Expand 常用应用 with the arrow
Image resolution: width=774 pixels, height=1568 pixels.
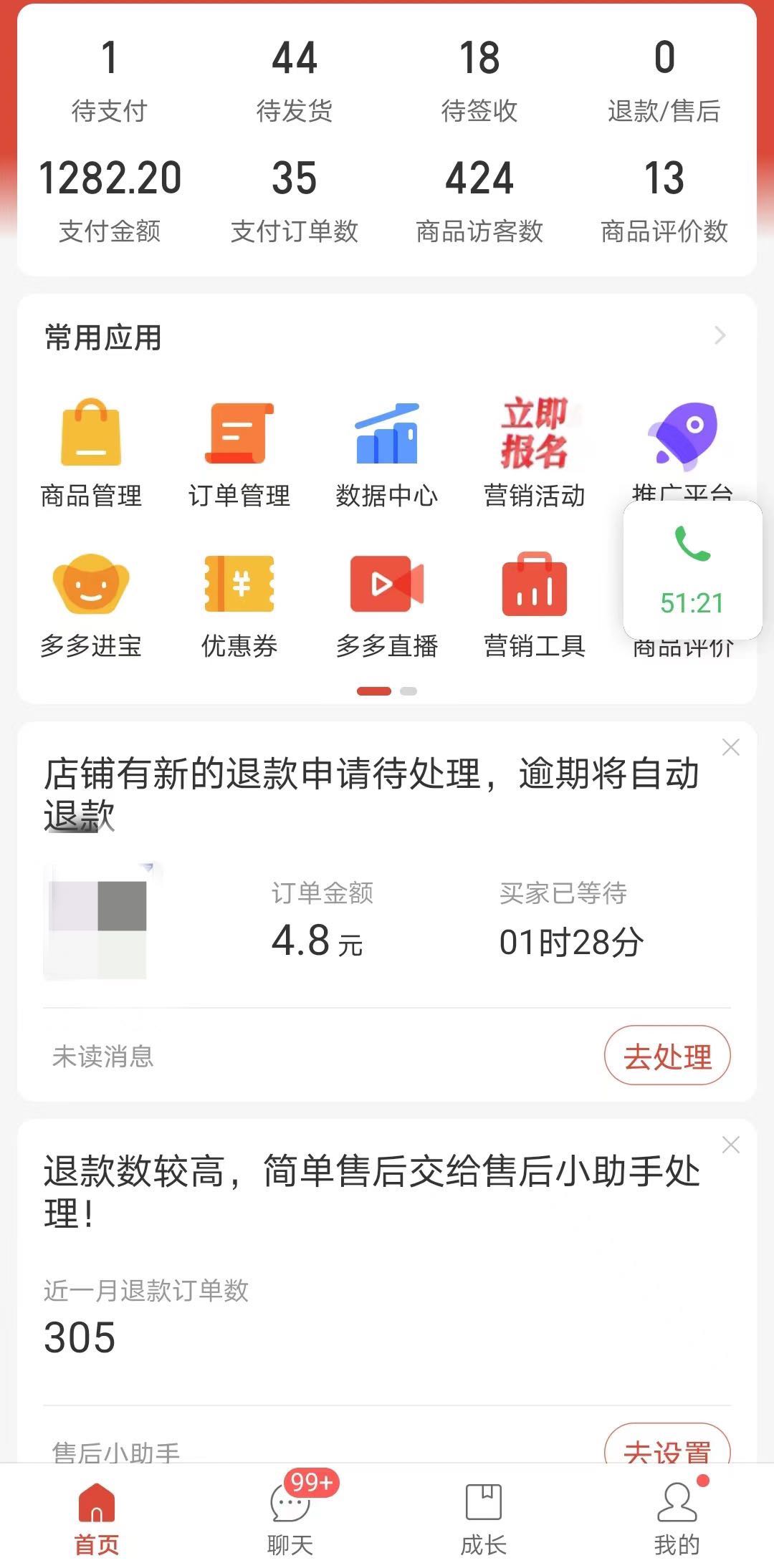tap(720, 336)
